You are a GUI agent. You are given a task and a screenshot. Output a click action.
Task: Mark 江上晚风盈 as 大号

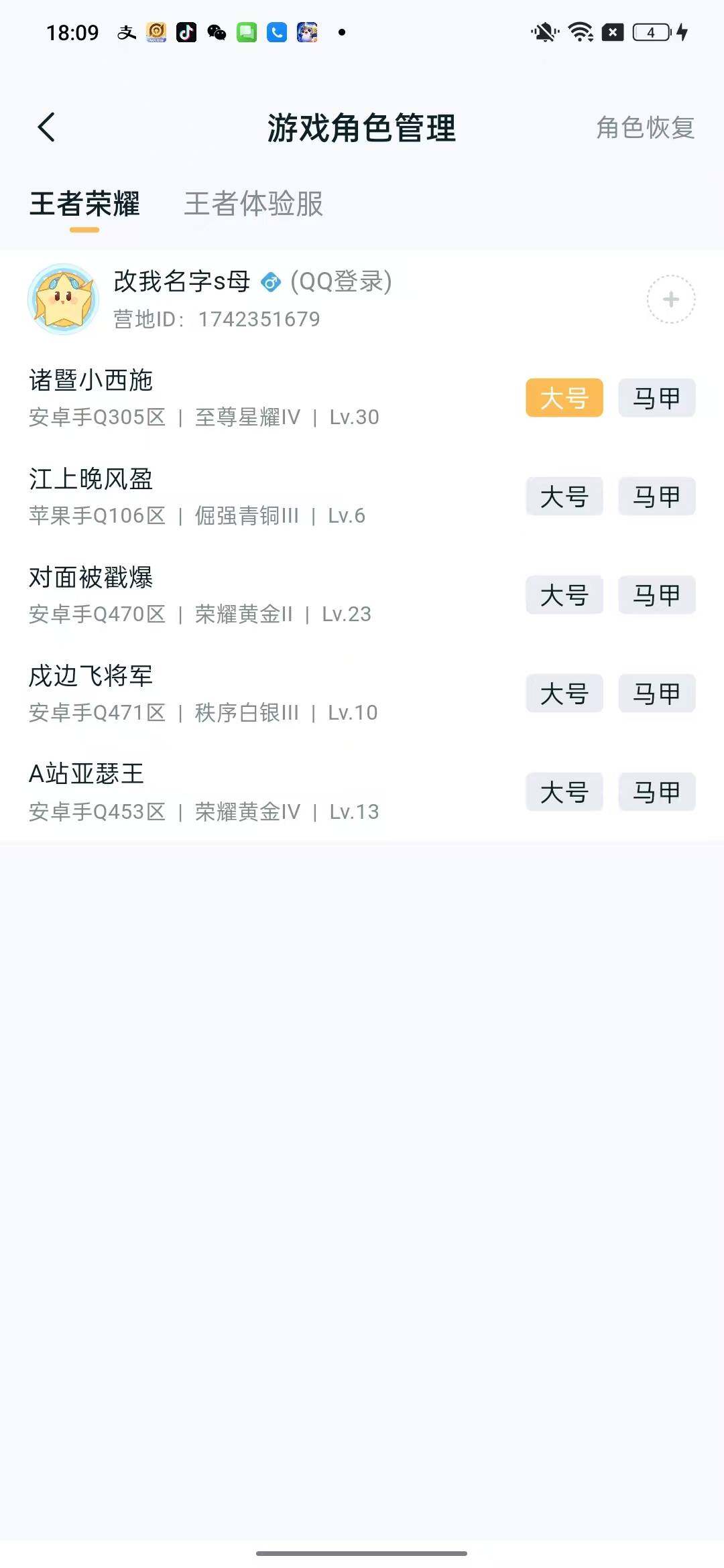tap(564, 497)
